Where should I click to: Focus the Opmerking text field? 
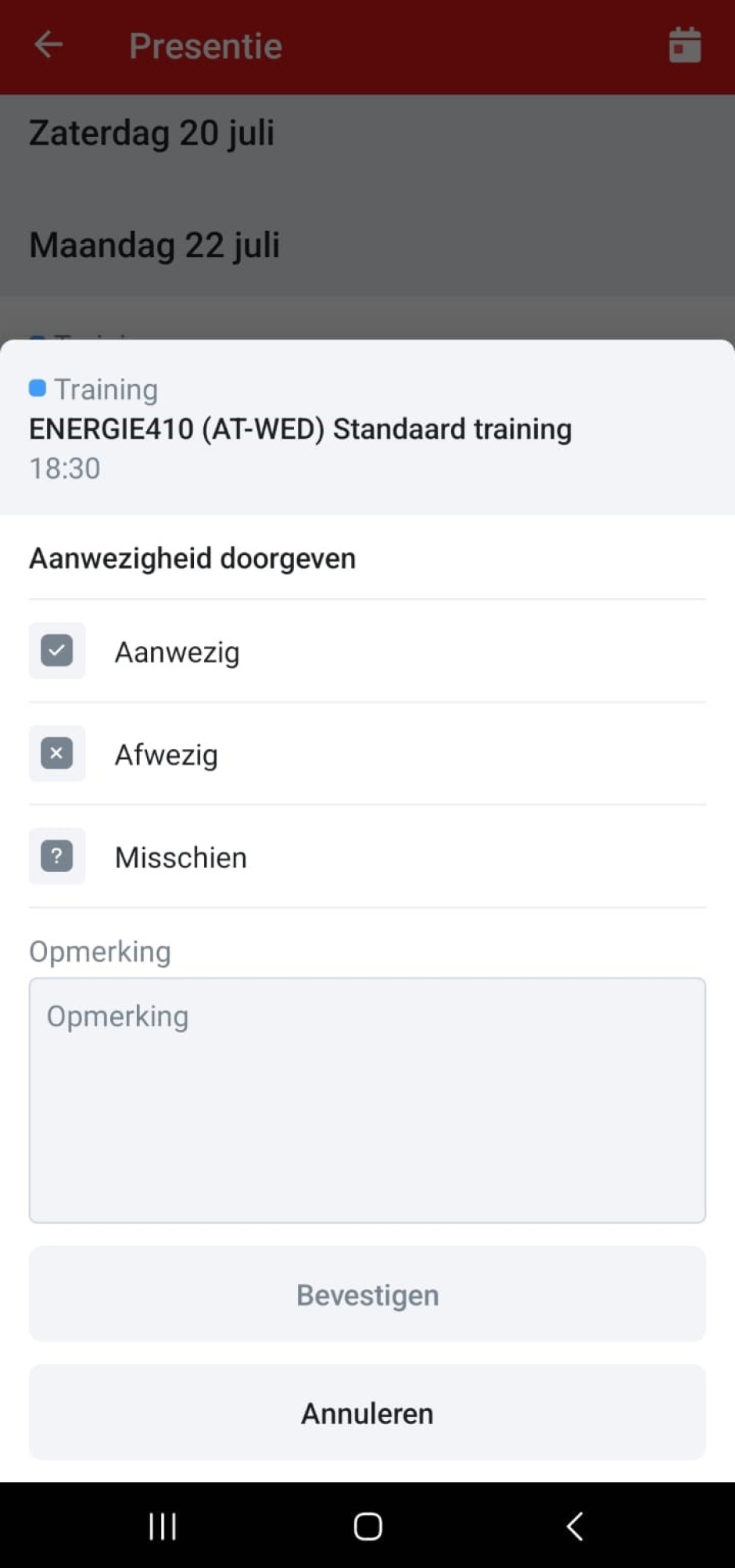pos(367,1100)
